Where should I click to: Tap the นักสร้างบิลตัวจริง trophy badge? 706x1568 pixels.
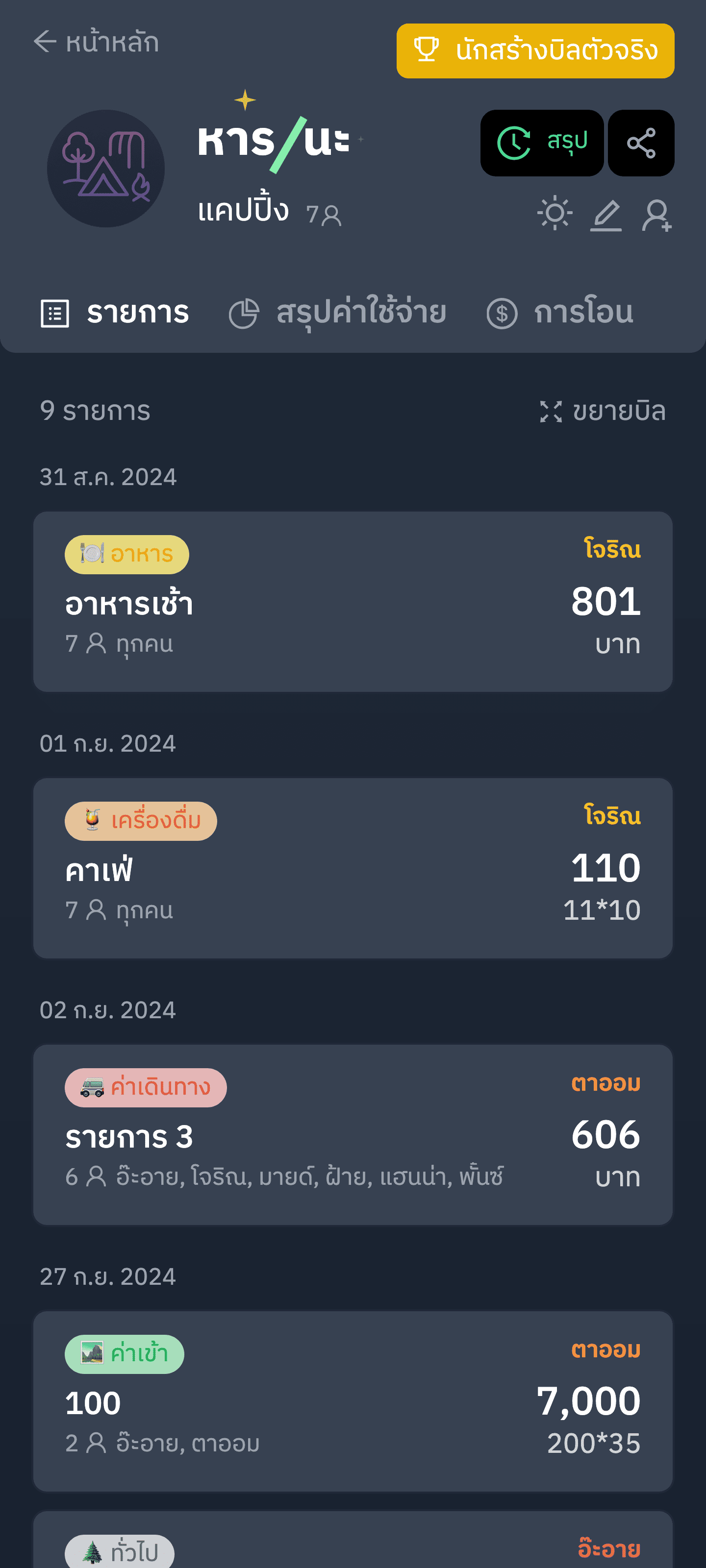535,51
